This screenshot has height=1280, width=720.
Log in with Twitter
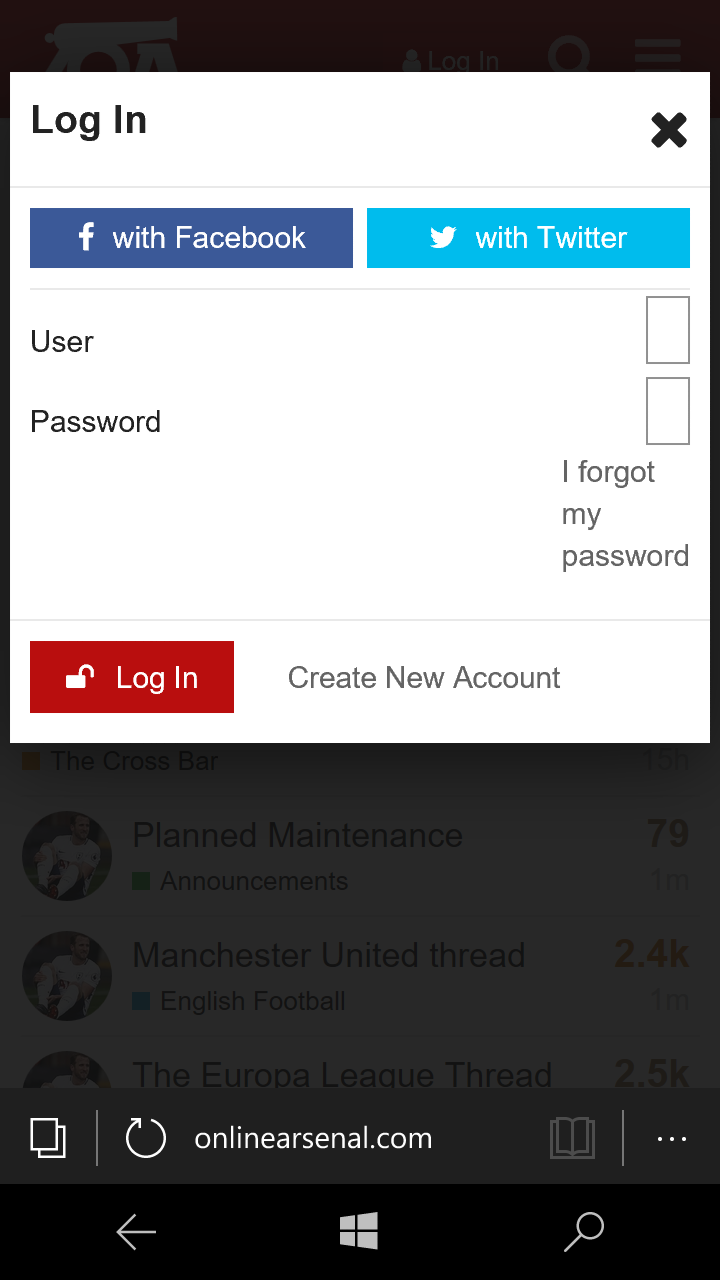[528, 238]
